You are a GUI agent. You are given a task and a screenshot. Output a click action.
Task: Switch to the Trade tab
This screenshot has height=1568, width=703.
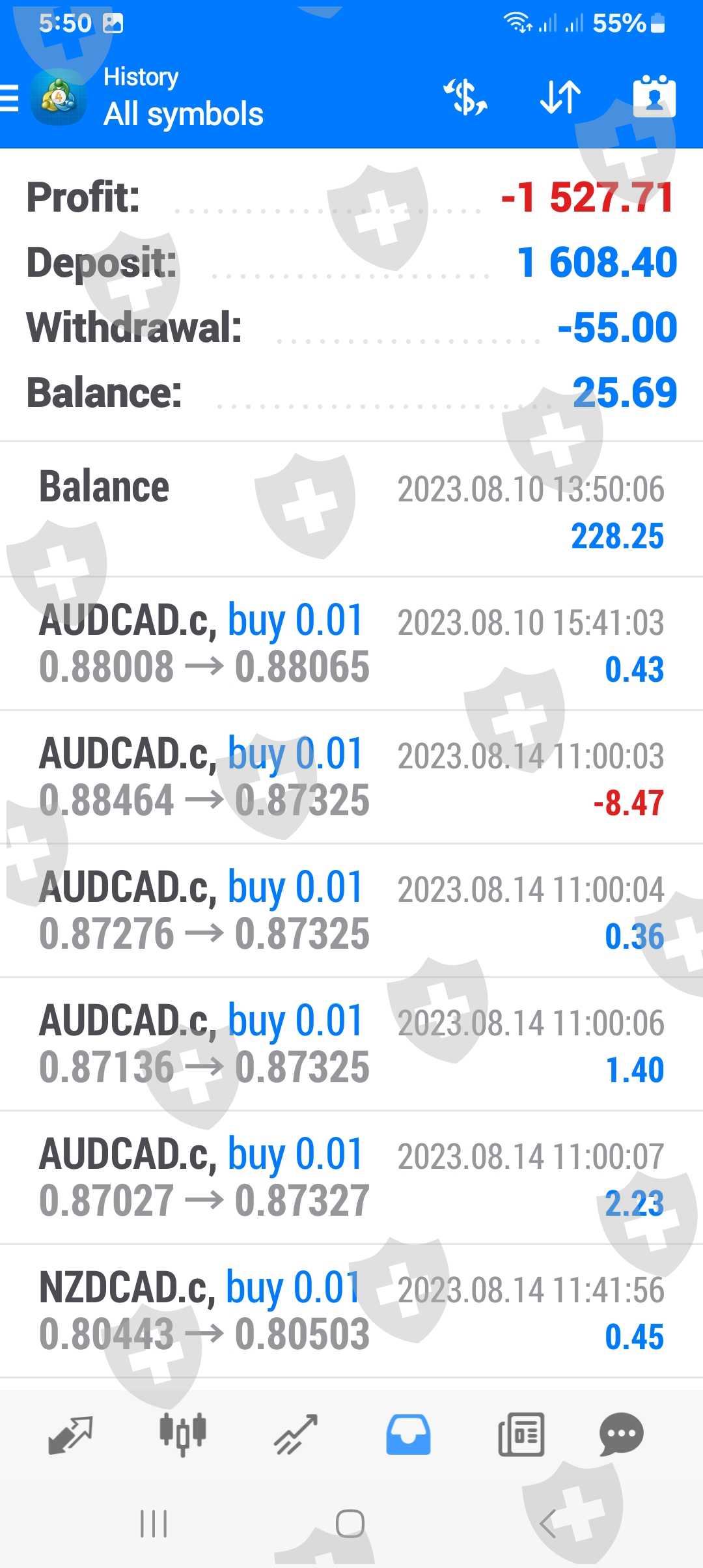(x=296, y=1435)
